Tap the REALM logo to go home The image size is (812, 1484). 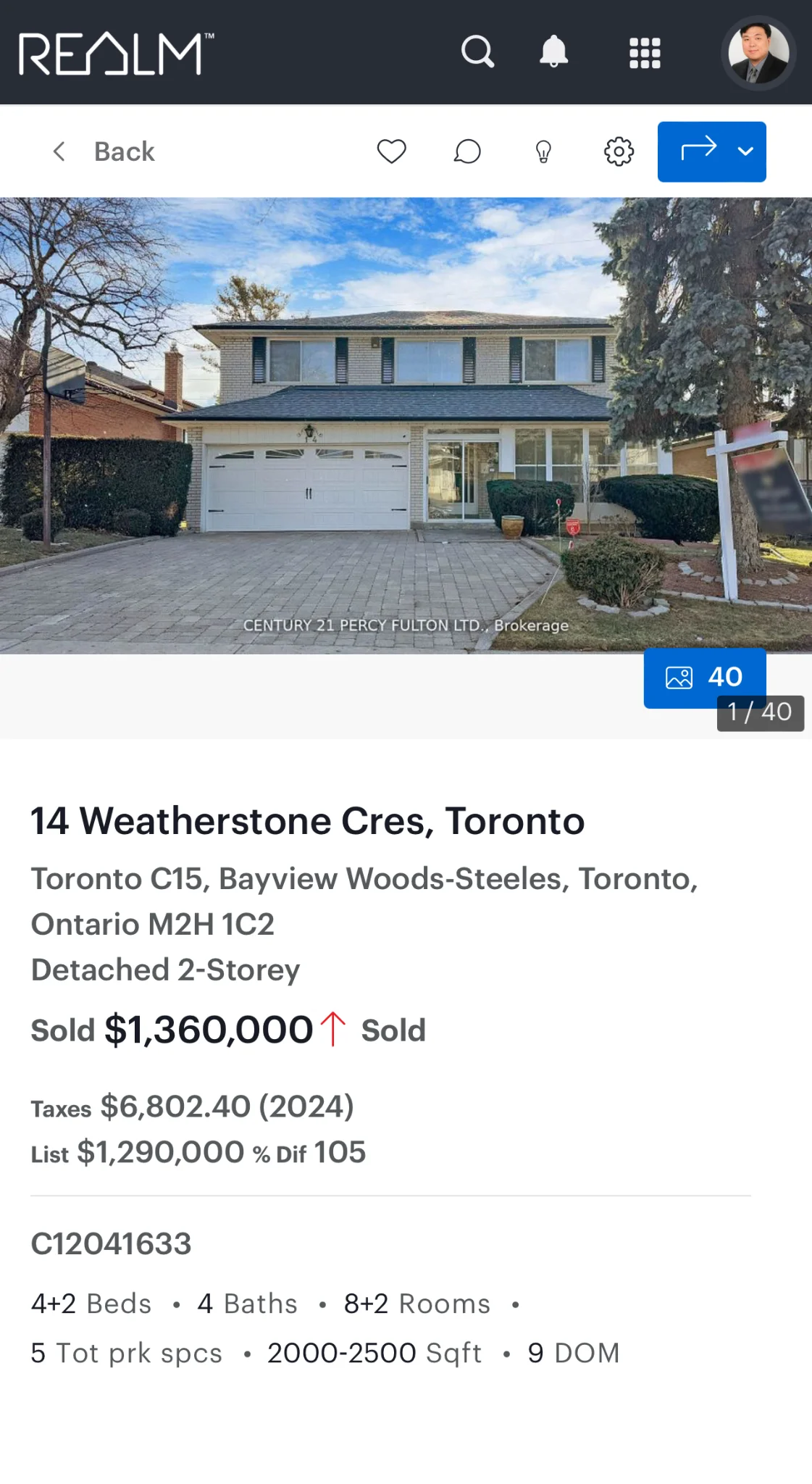point(116,54)
